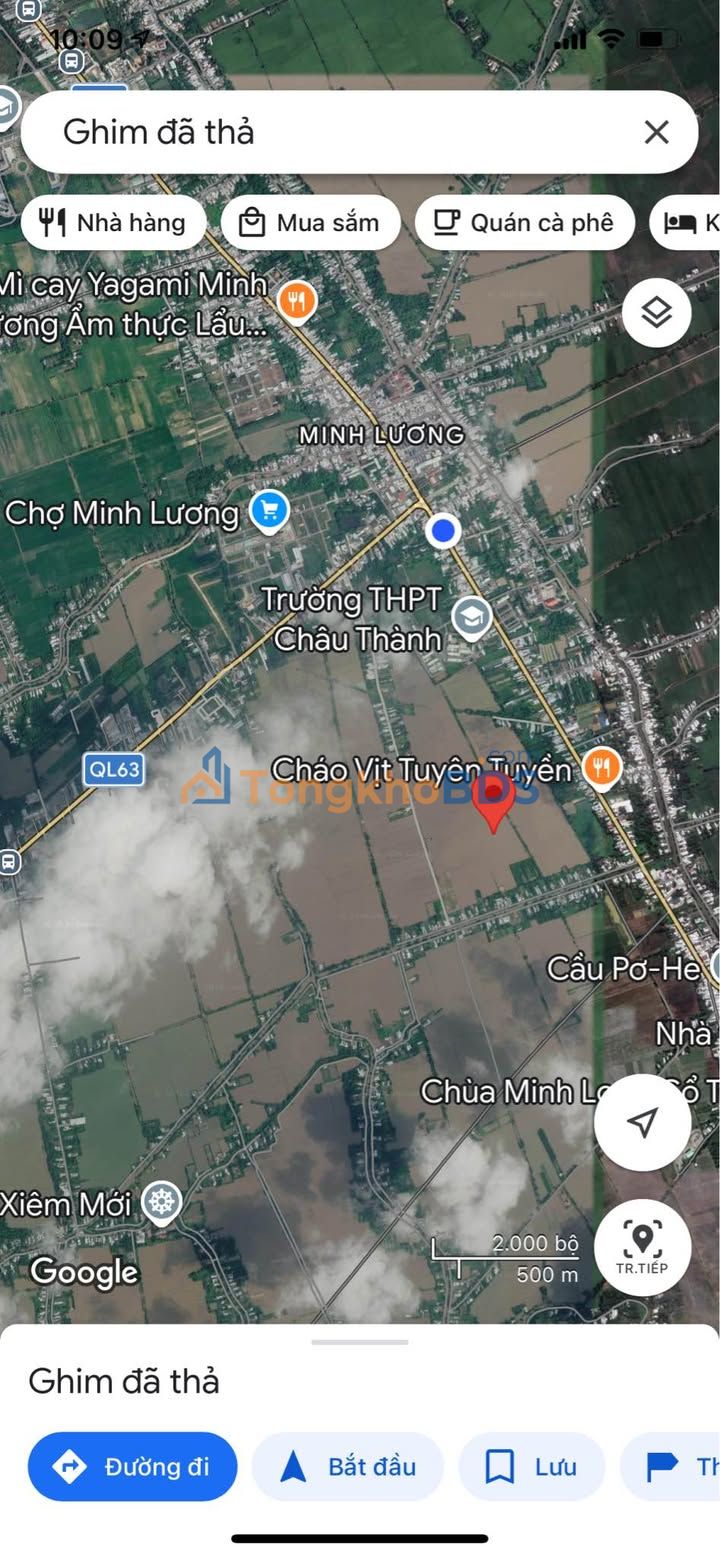This screenshot has width=720, height=1557.
Task: Filter by Nhà hàng chip
Action: pos(113,222)
